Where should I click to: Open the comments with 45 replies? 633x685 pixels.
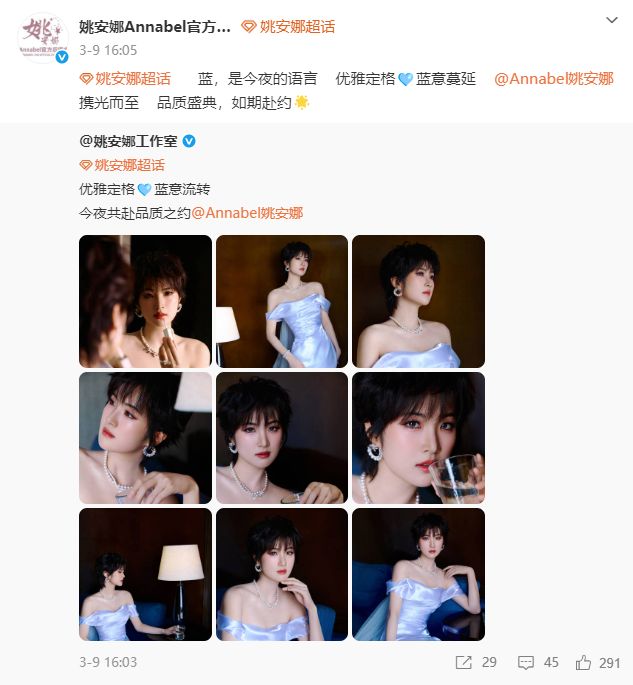[537, 662]
